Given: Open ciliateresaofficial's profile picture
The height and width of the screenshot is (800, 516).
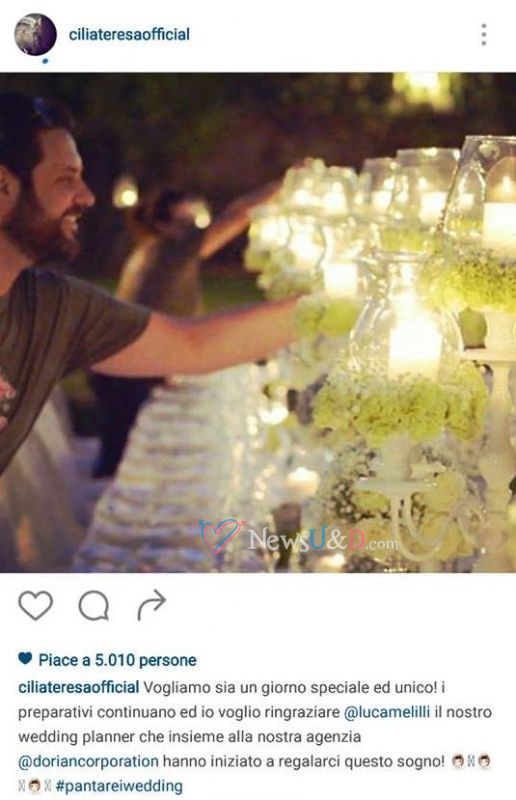Looking at the screenshot, I should pyautogui.click(x=35, y=35).
